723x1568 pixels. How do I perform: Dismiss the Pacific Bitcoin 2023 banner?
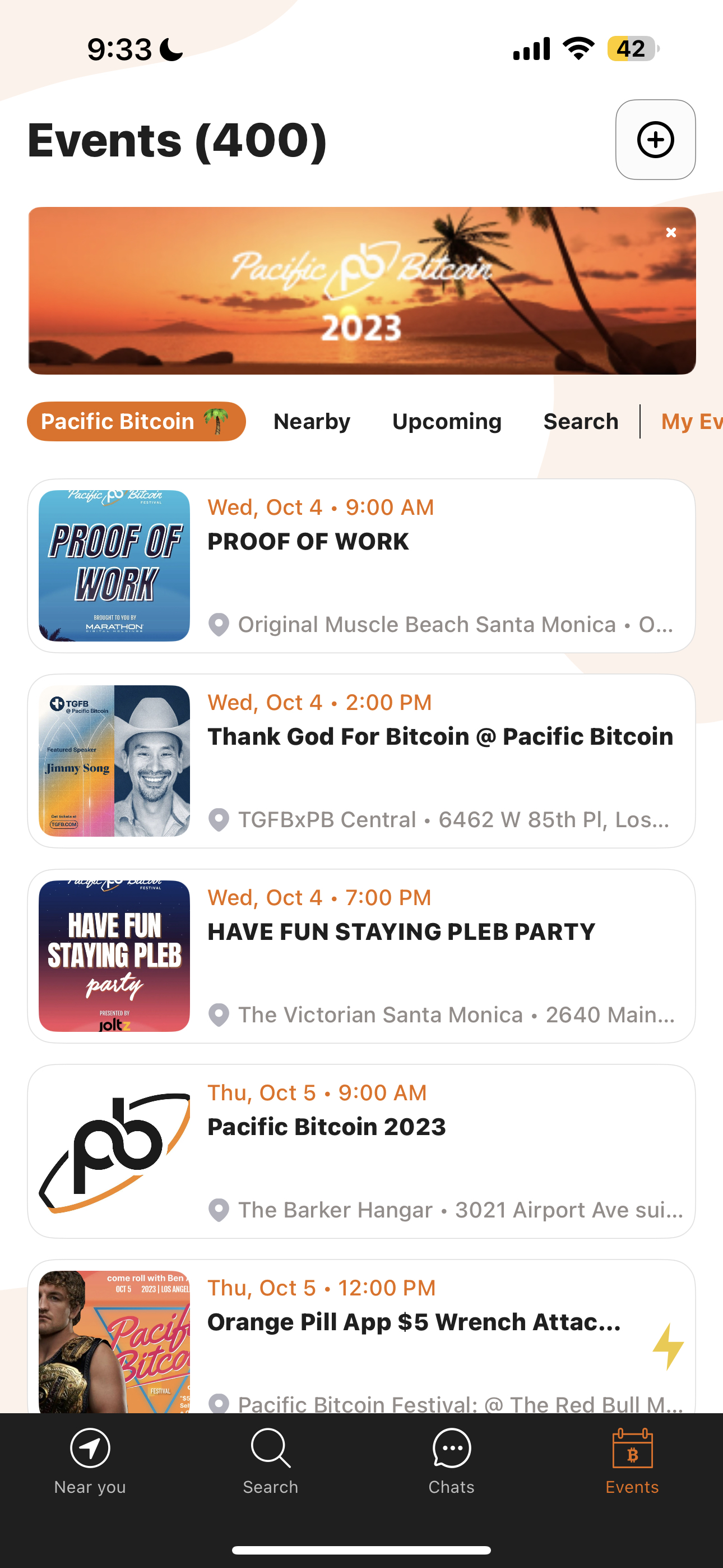click(x=671, y=233)
